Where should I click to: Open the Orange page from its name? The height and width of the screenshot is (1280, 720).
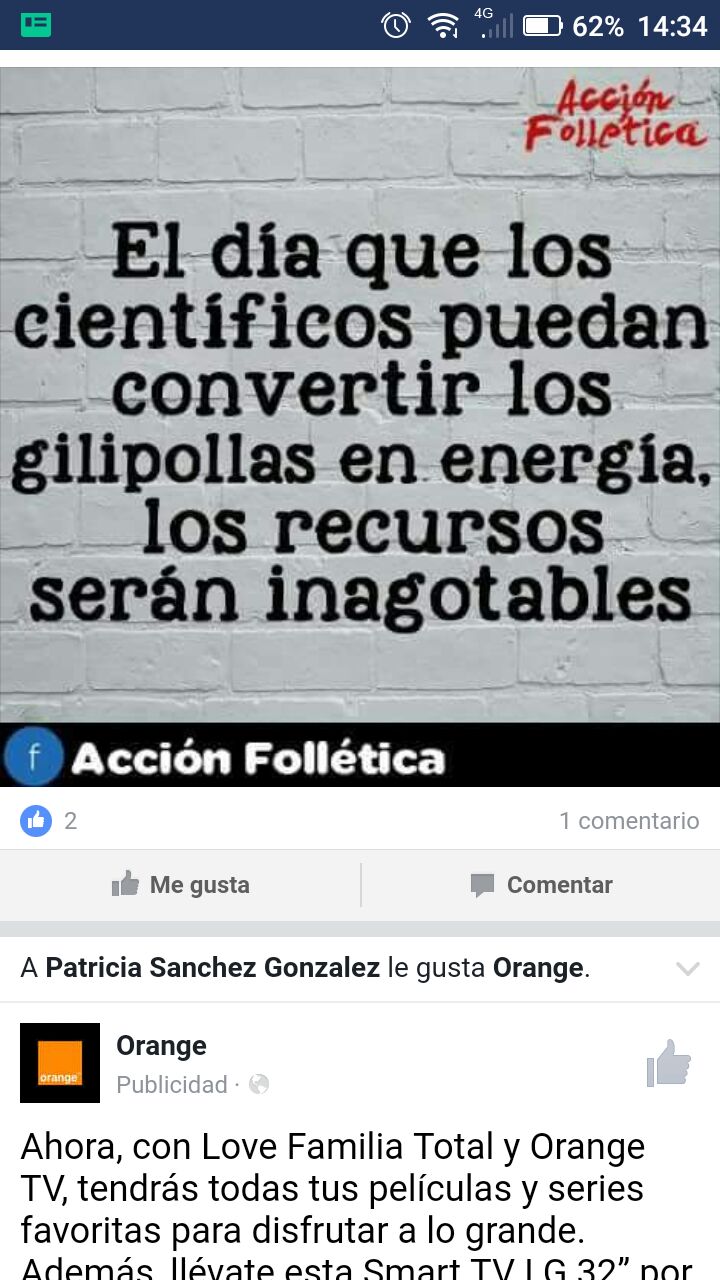pos(161,1046)
